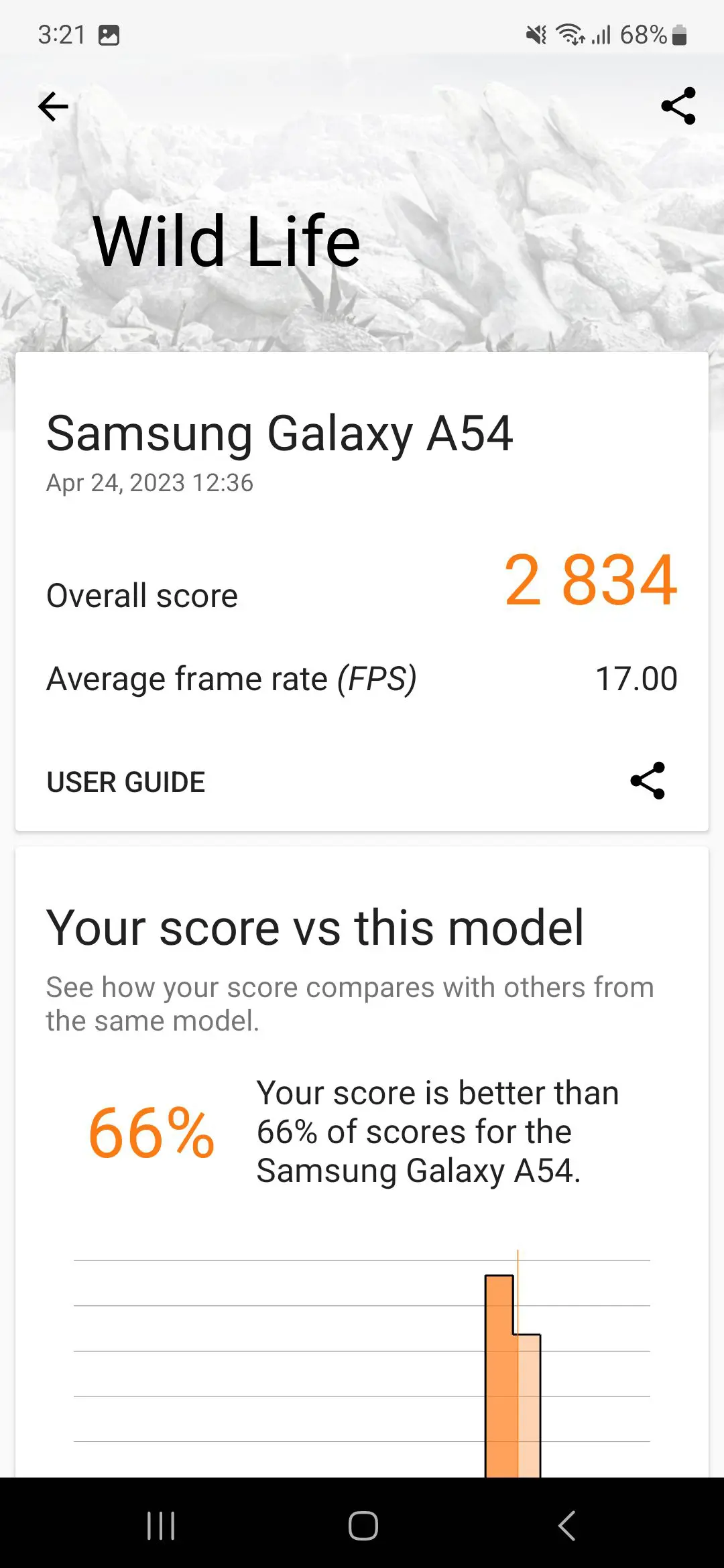Tap system back button in navigation bar
The height and width of the screenshot is (1568, 724).
pos(566,1526)
